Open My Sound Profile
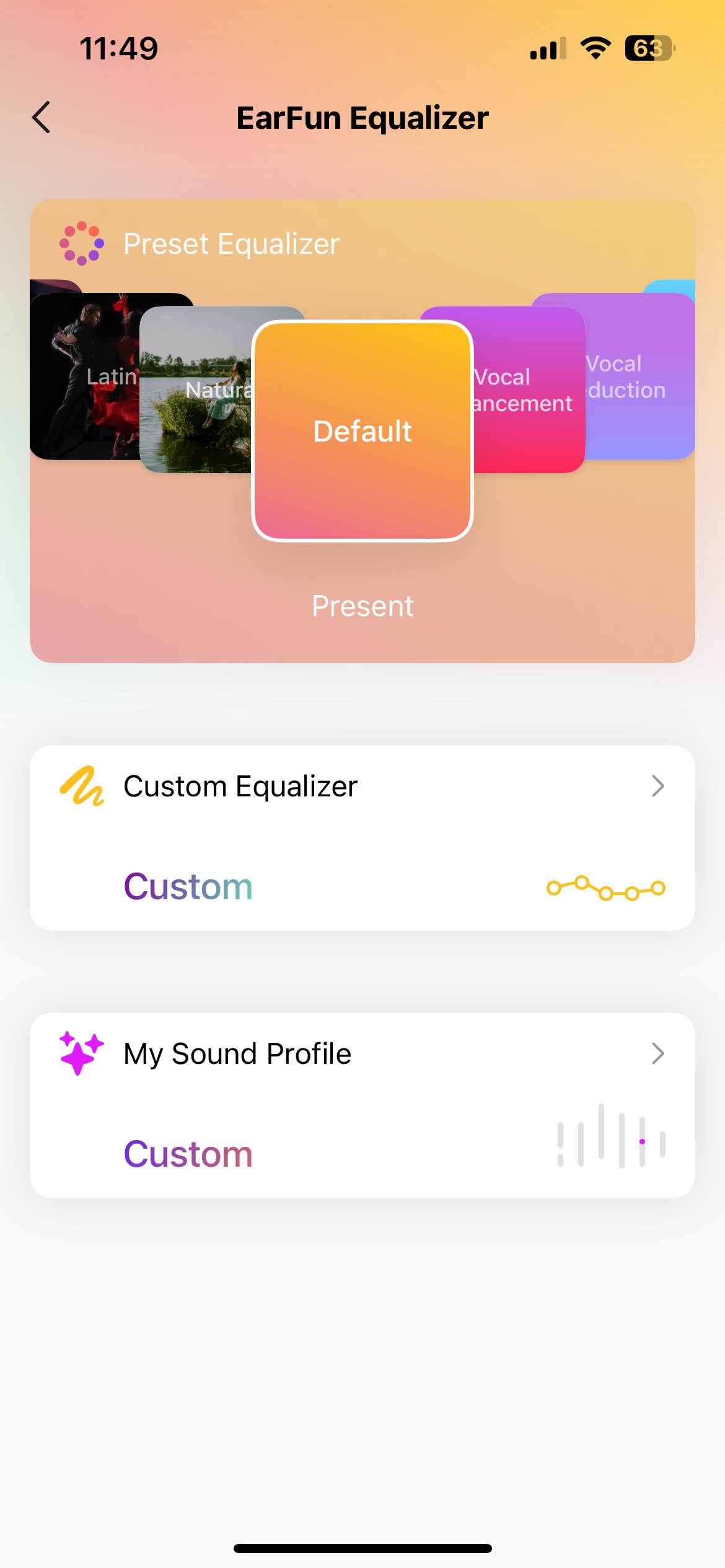The width and height of the screenshot is (725, 1568). click(x=362, y=1054)
